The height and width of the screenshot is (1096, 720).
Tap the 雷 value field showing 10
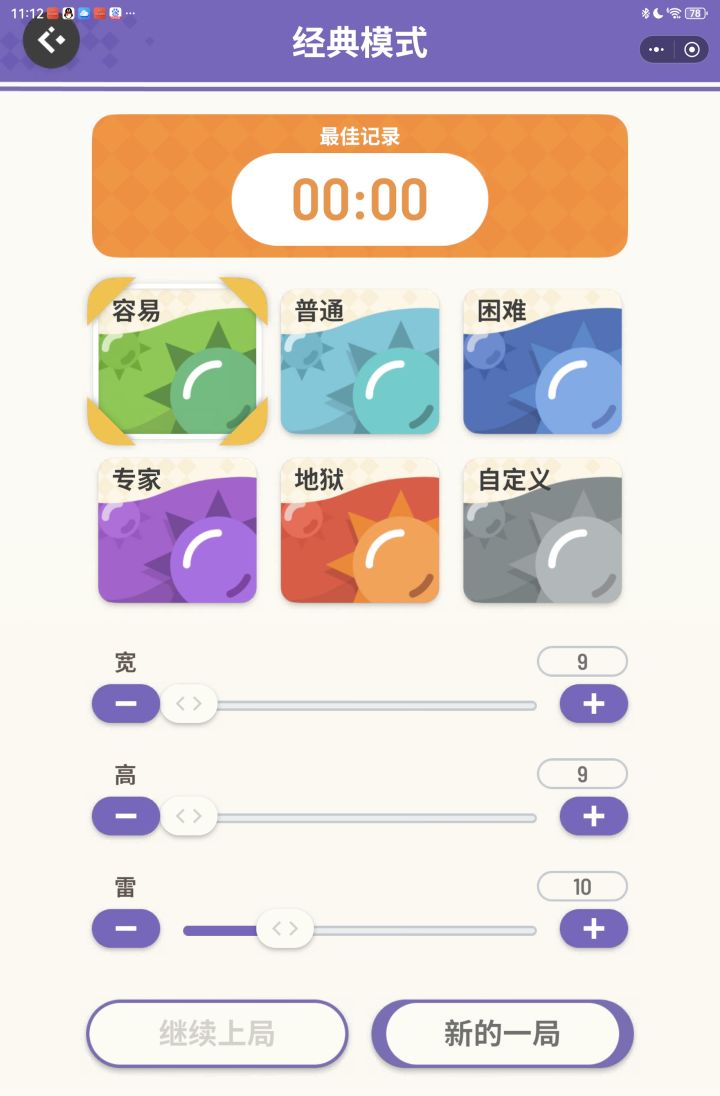(583, 886)
